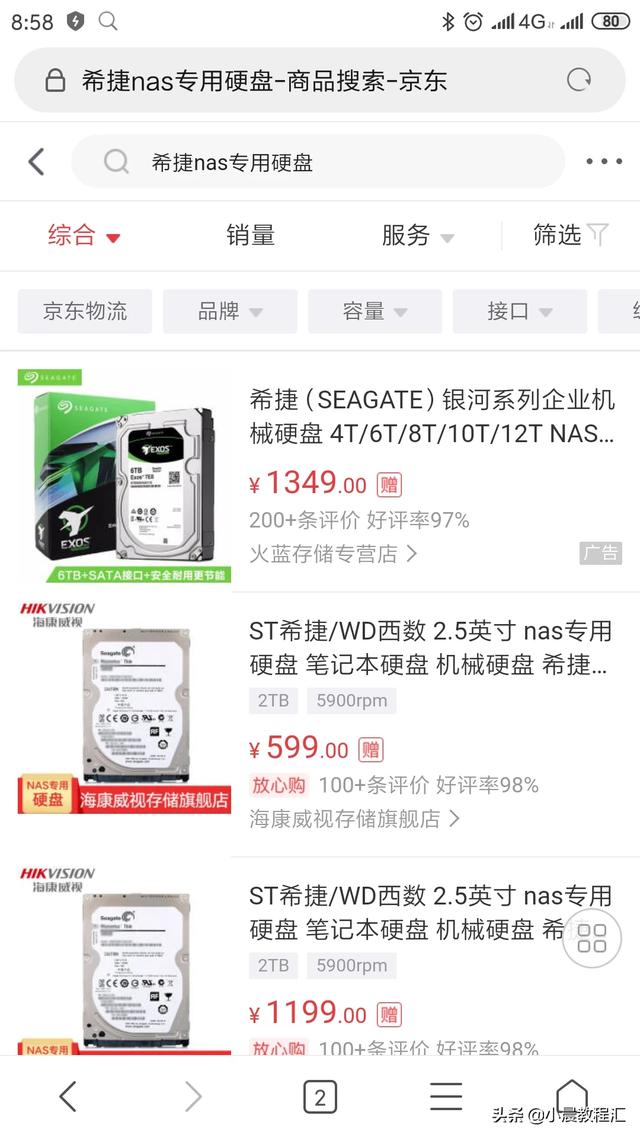Go back using the arrow beside search
640x1138 pixels.
(x=36, y=162)
